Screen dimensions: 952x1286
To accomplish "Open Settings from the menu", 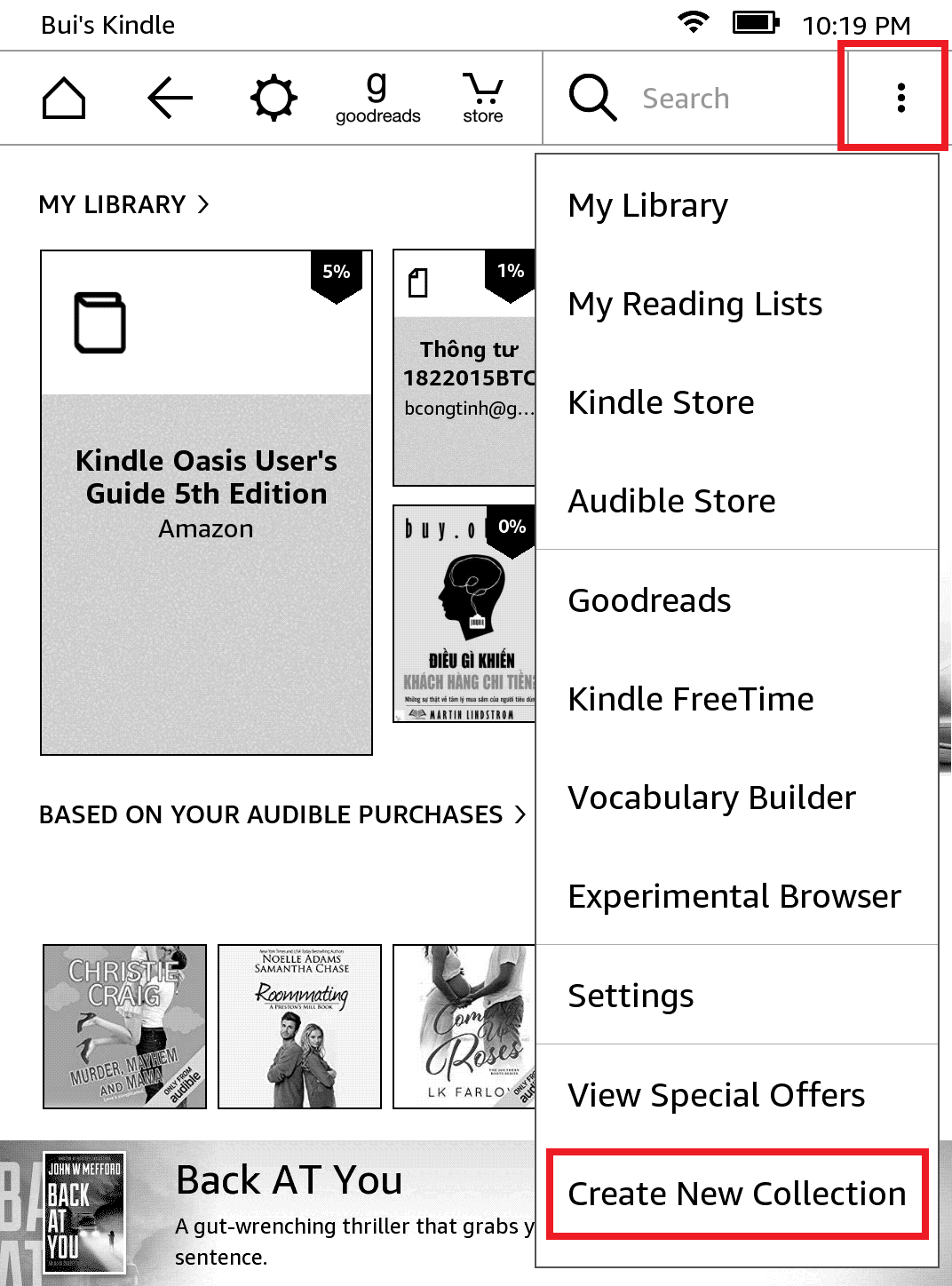I will [x=631, y=996].
